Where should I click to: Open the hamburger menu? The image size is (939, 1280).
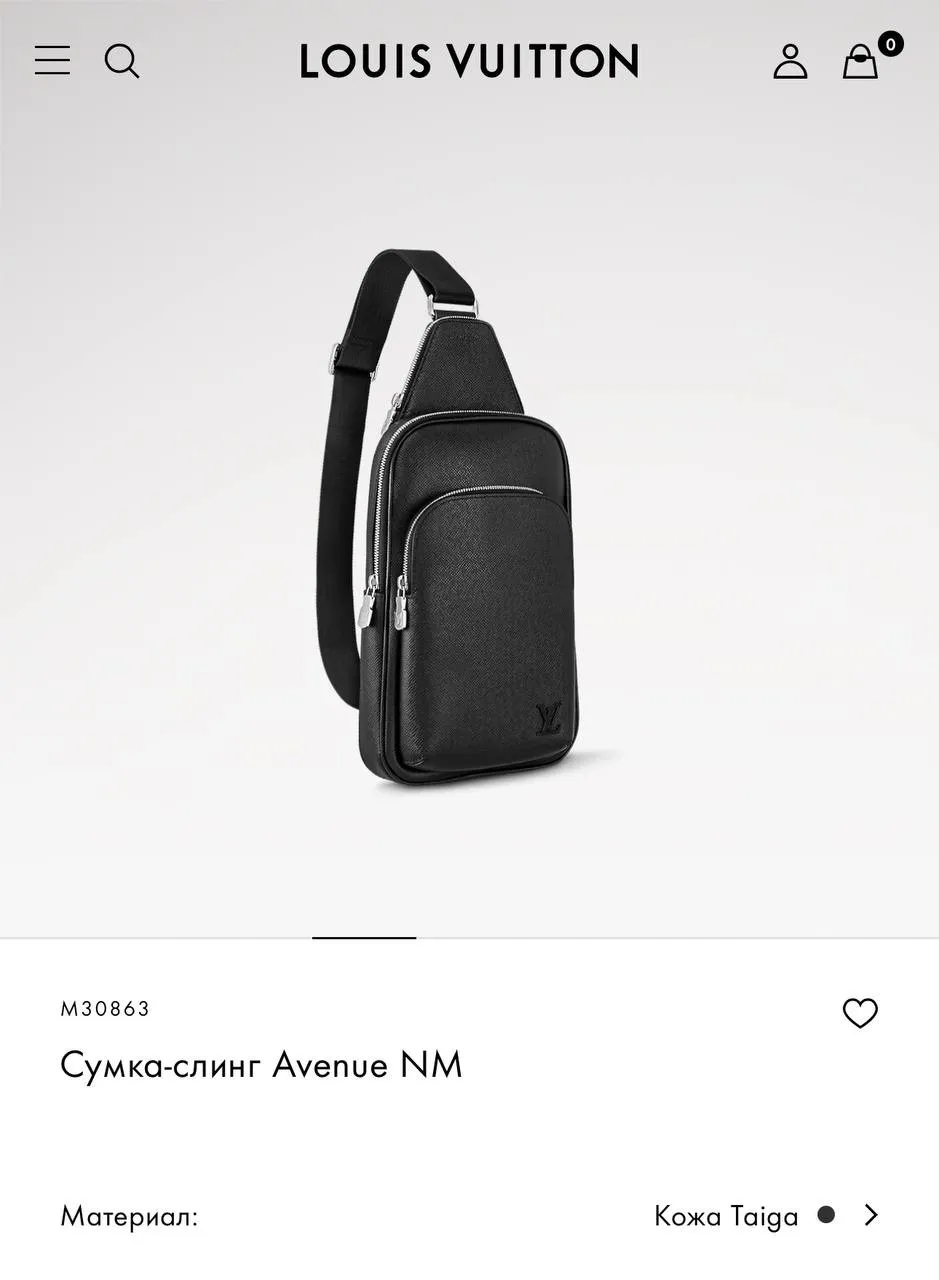coord(52,61)
